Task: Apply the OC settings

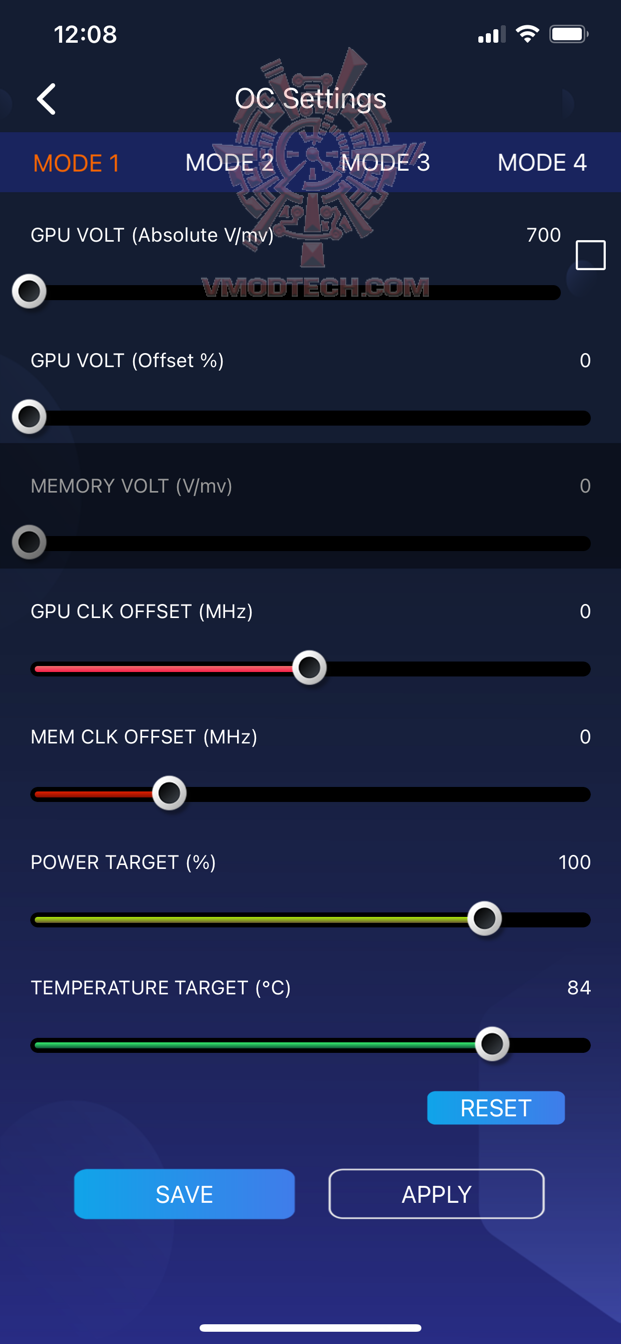Action: pyautogui.click(x=436, y=1194)
